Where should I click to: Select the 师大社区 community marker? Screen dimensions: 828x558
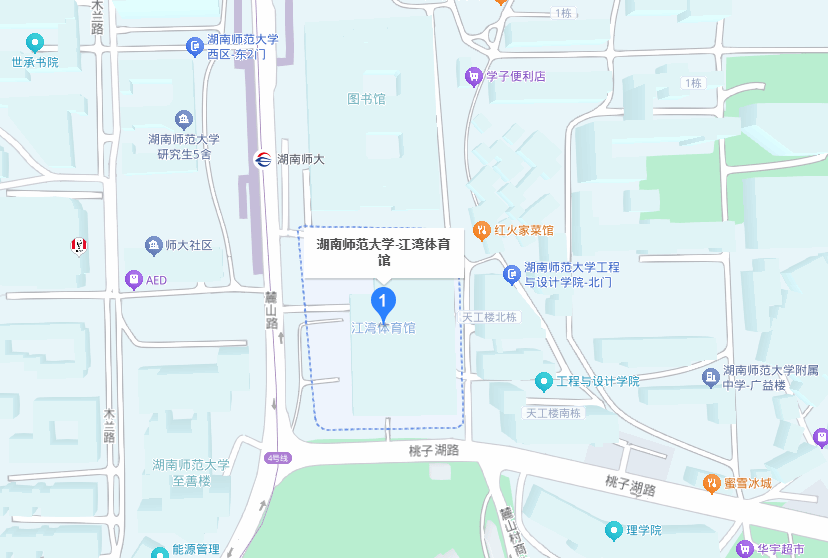tap(153, 245)
